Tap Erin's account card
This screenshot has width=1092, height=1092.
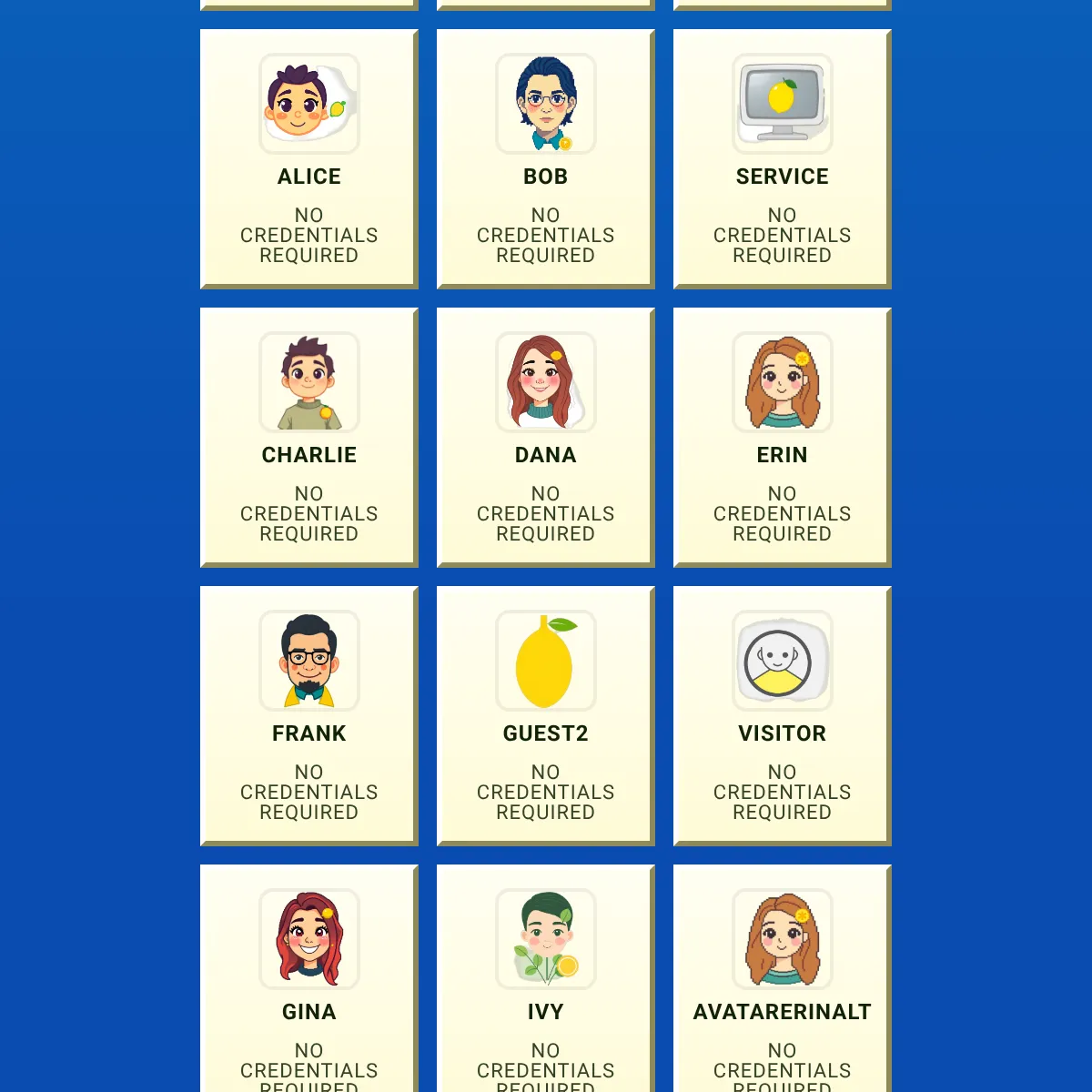(x=783, y=438)
